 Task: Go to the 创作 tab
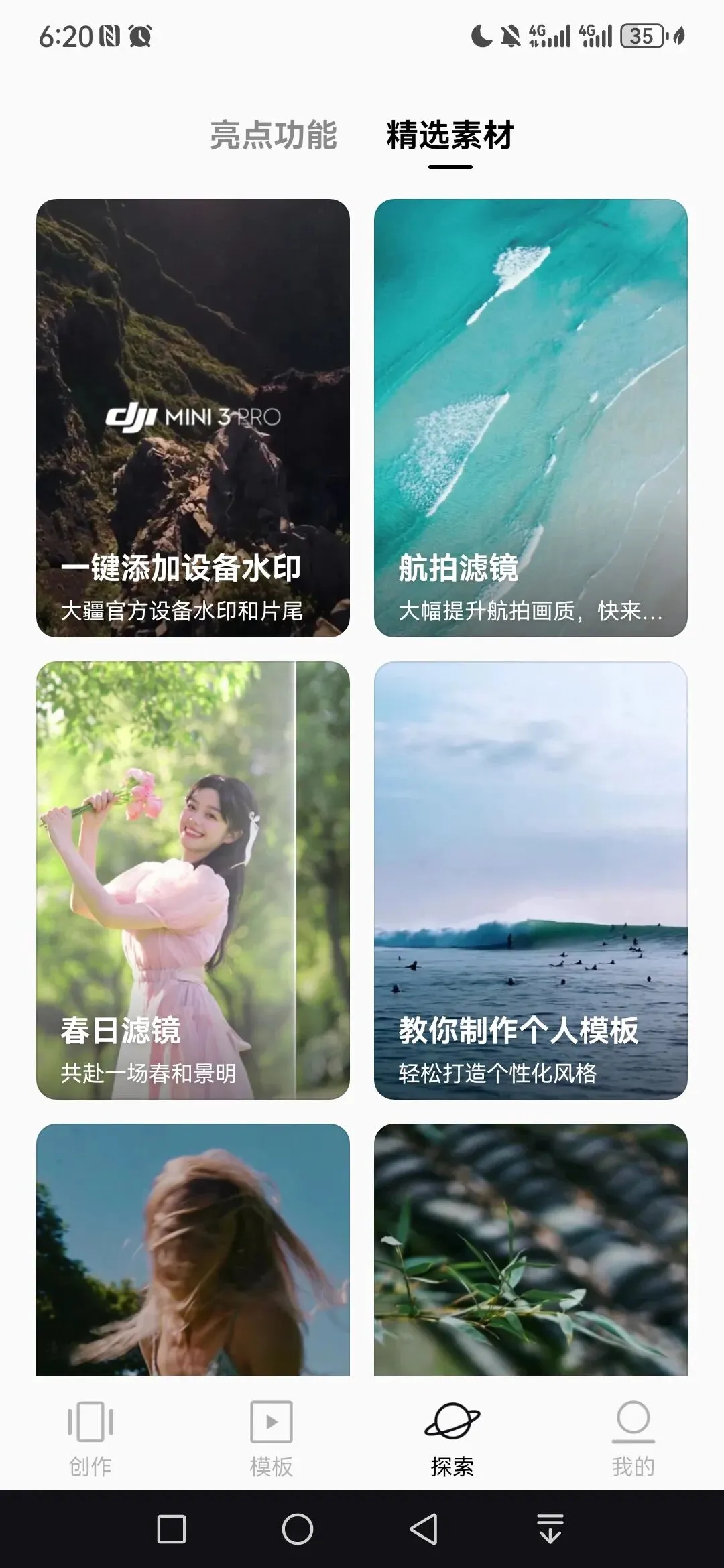(90, 1437)
